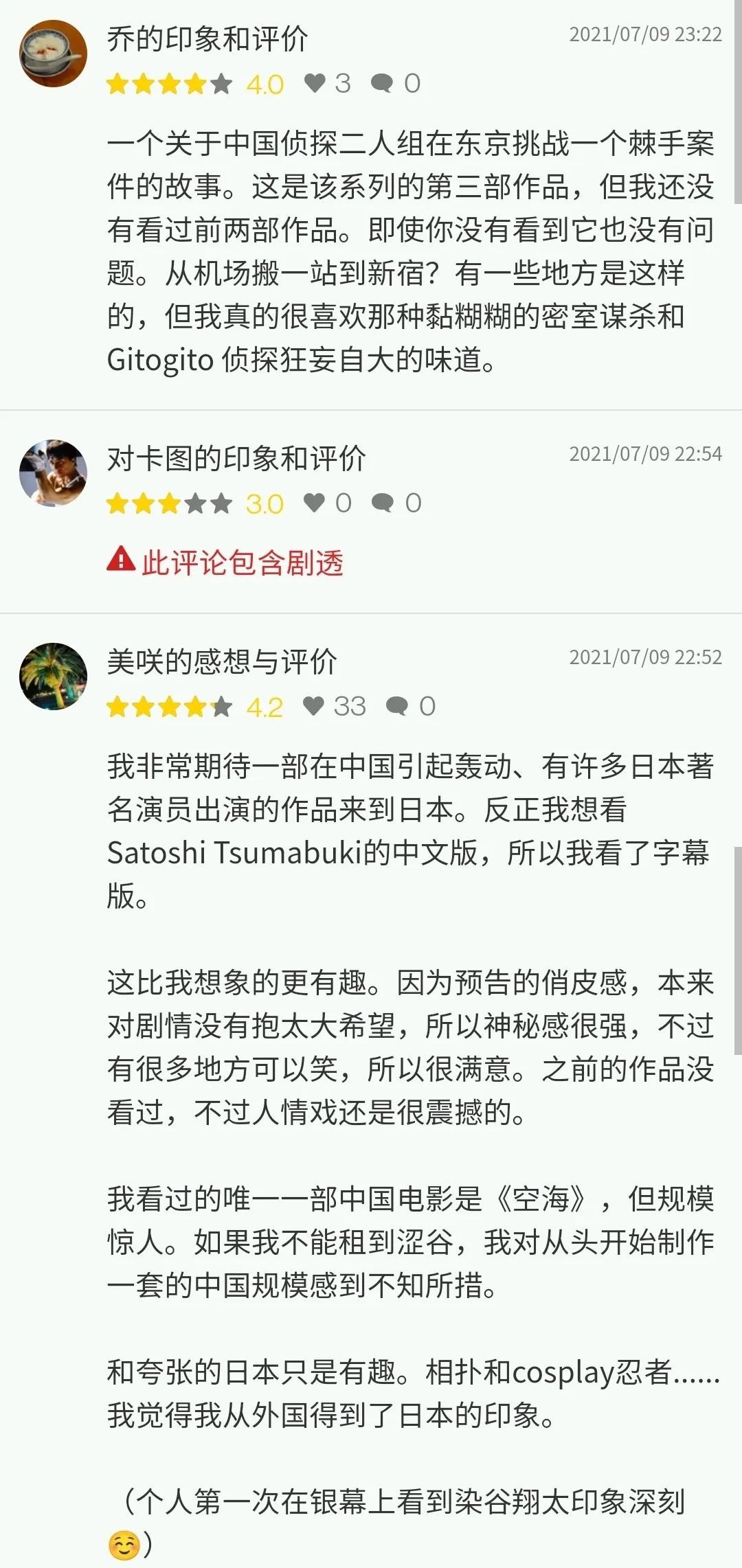This screenshot has height=1568, width=742.
Task: Open 美咲的感想与评价 review title
Action: [x=222, y=661]
